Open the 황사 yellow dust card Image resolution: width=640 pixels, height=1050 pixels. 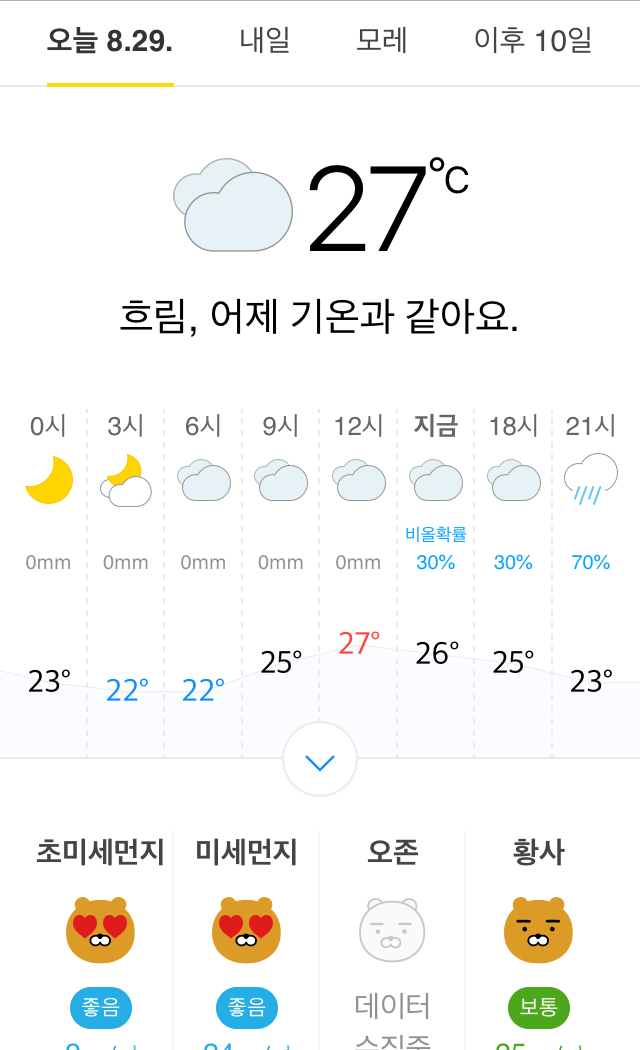538,940
